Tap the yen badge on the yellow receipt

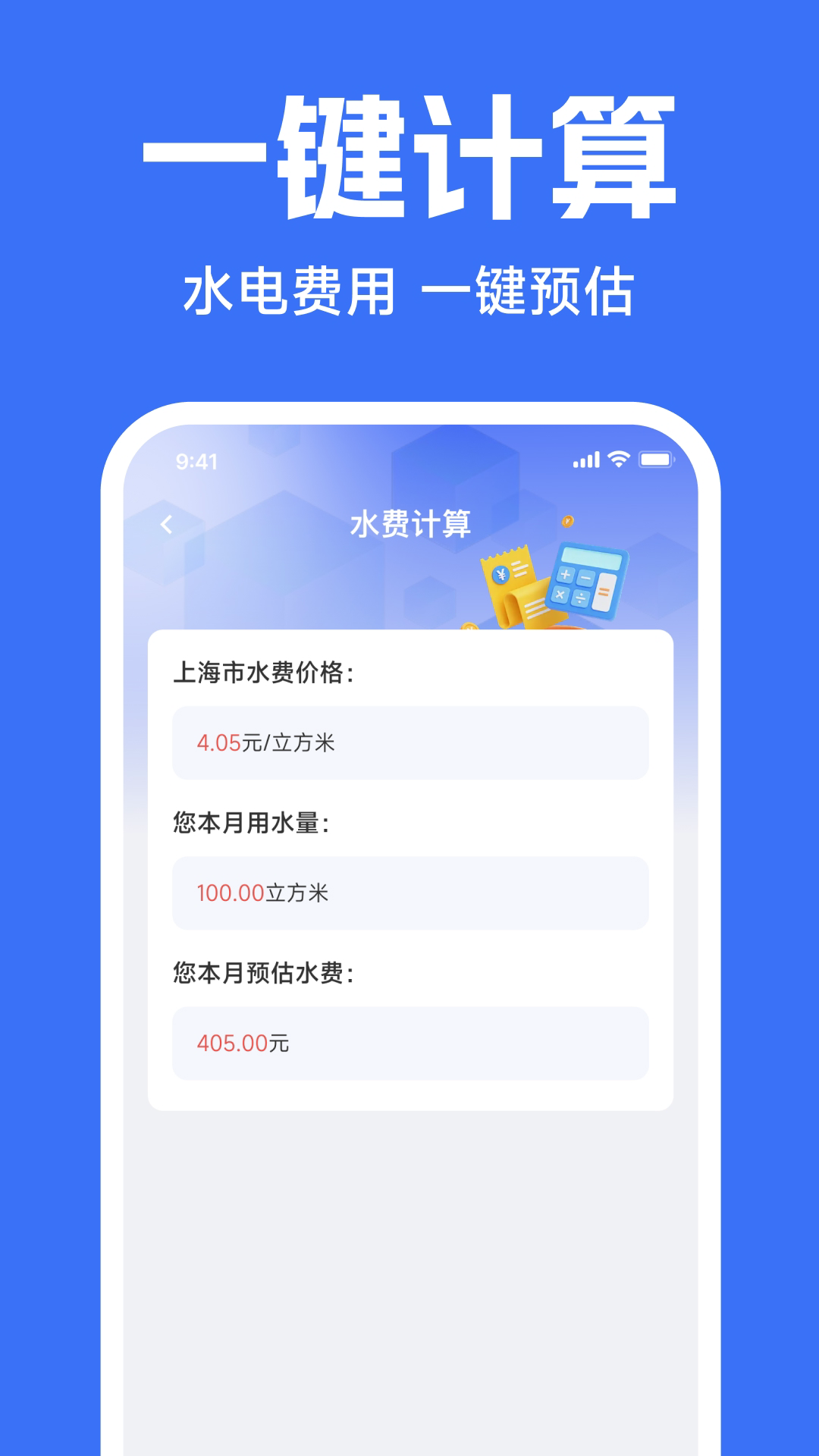click(501, 574)
